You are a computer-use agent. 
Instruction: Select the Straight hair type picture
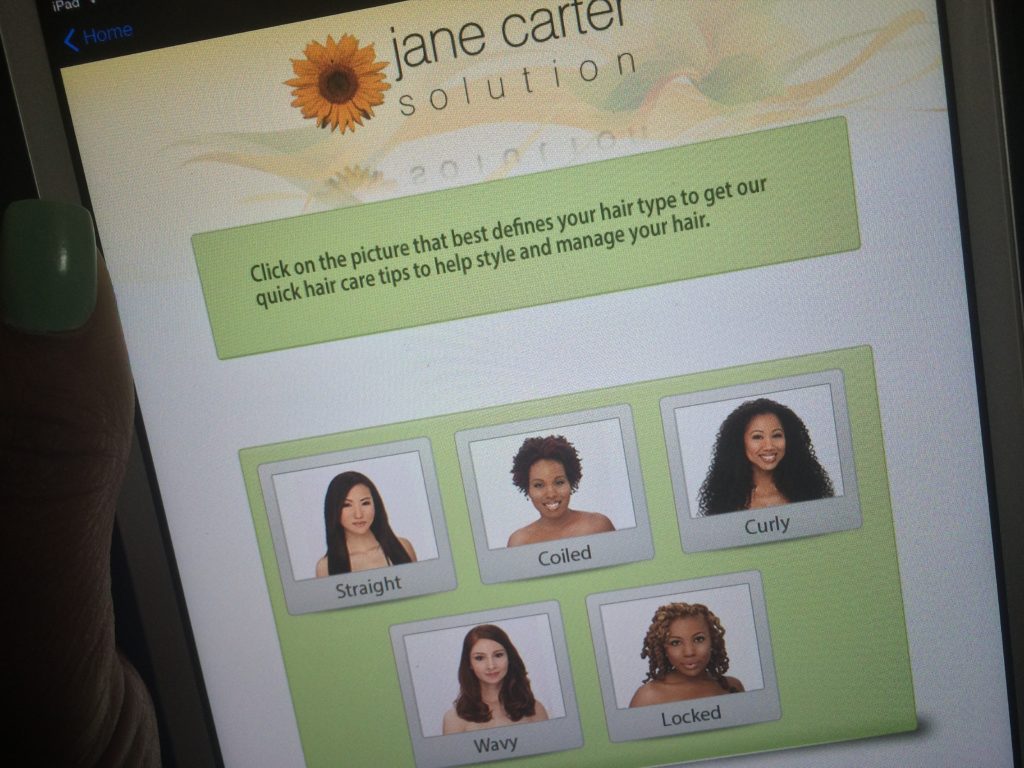pos(357,523)
